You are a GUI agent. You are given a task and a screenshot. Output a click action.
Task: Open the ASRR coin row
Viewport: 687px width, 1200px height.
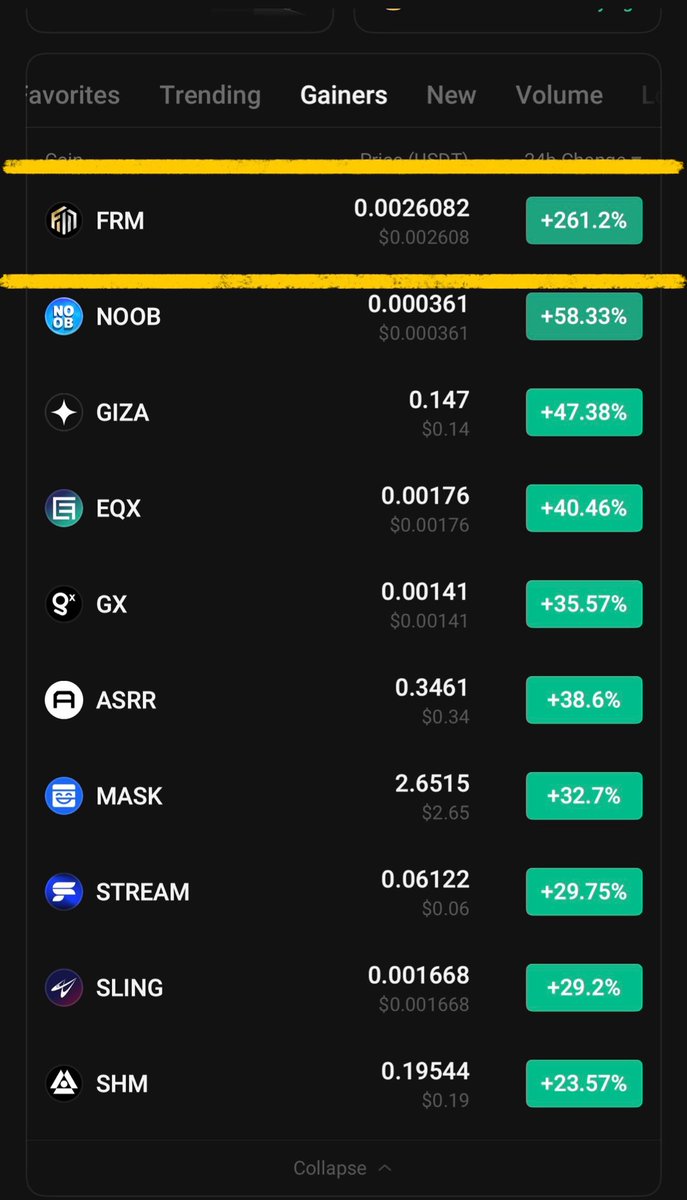tap(344, 701)
